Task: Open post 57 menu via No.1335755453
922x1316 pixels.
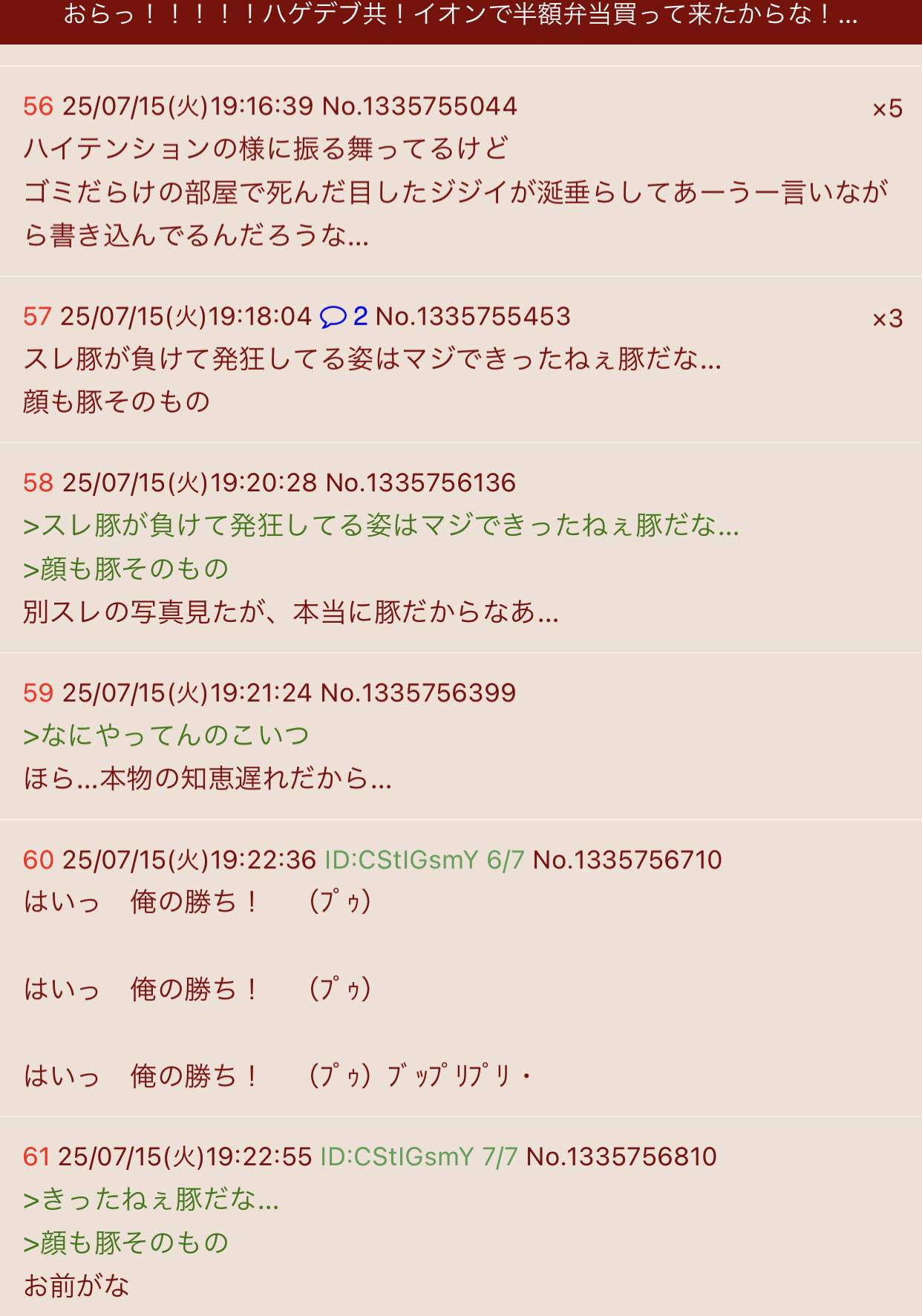Action: tap(473, 317)
